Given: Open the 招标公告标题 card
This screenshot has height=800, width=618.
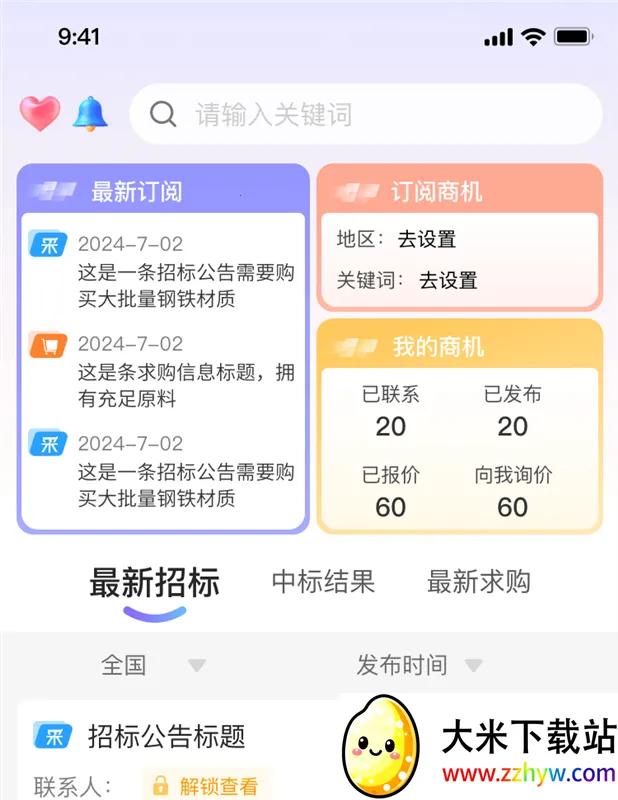Looking at the screenshot, I should tap(167, 737).
